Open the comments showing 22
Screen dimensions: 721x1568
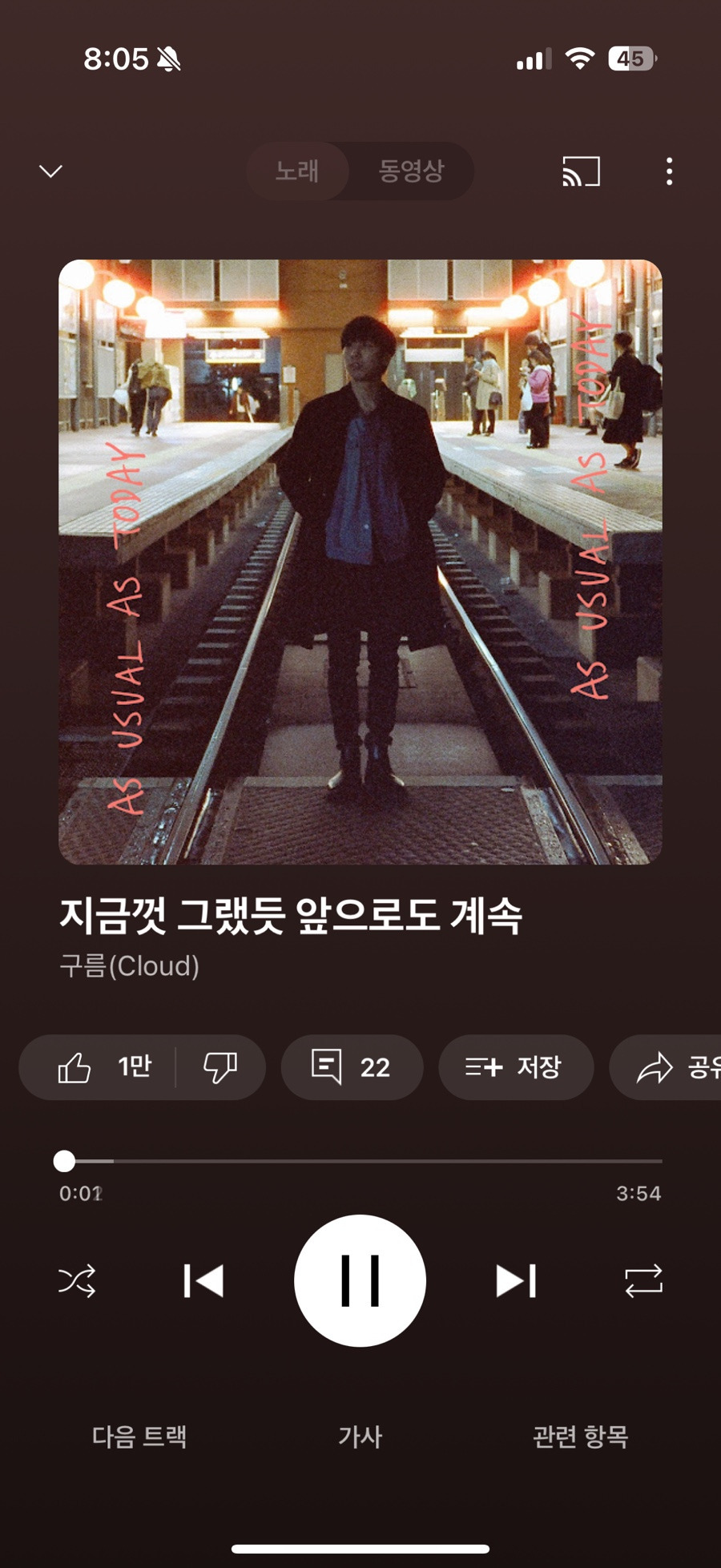351,1067
